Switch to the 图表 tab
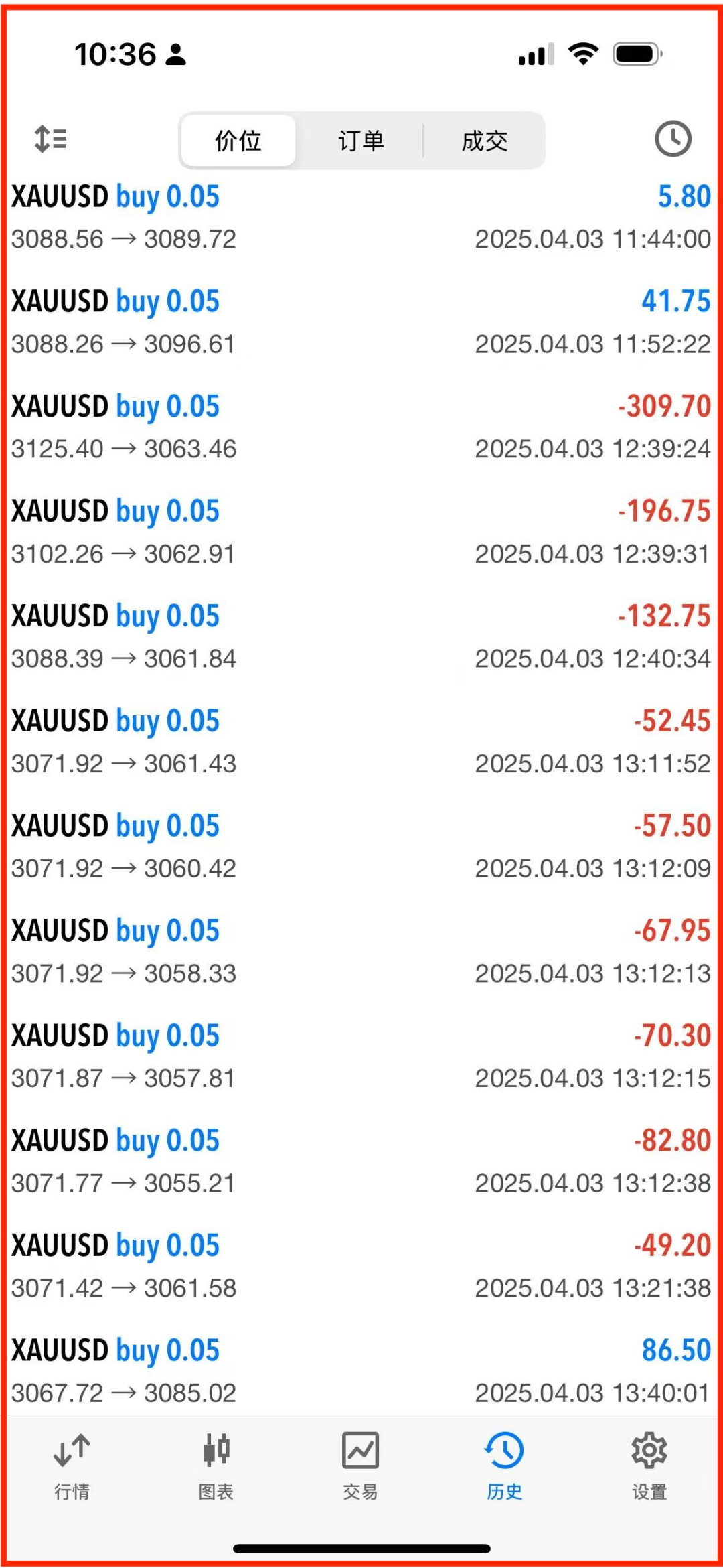 216,1467
